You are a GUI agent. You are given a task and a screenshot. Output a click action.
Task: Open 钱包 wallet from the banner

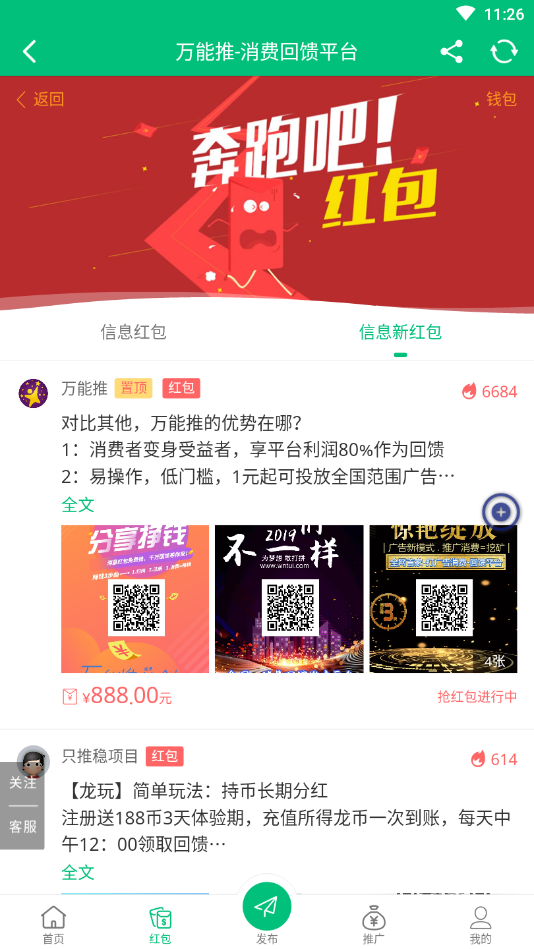pos(502,99)
